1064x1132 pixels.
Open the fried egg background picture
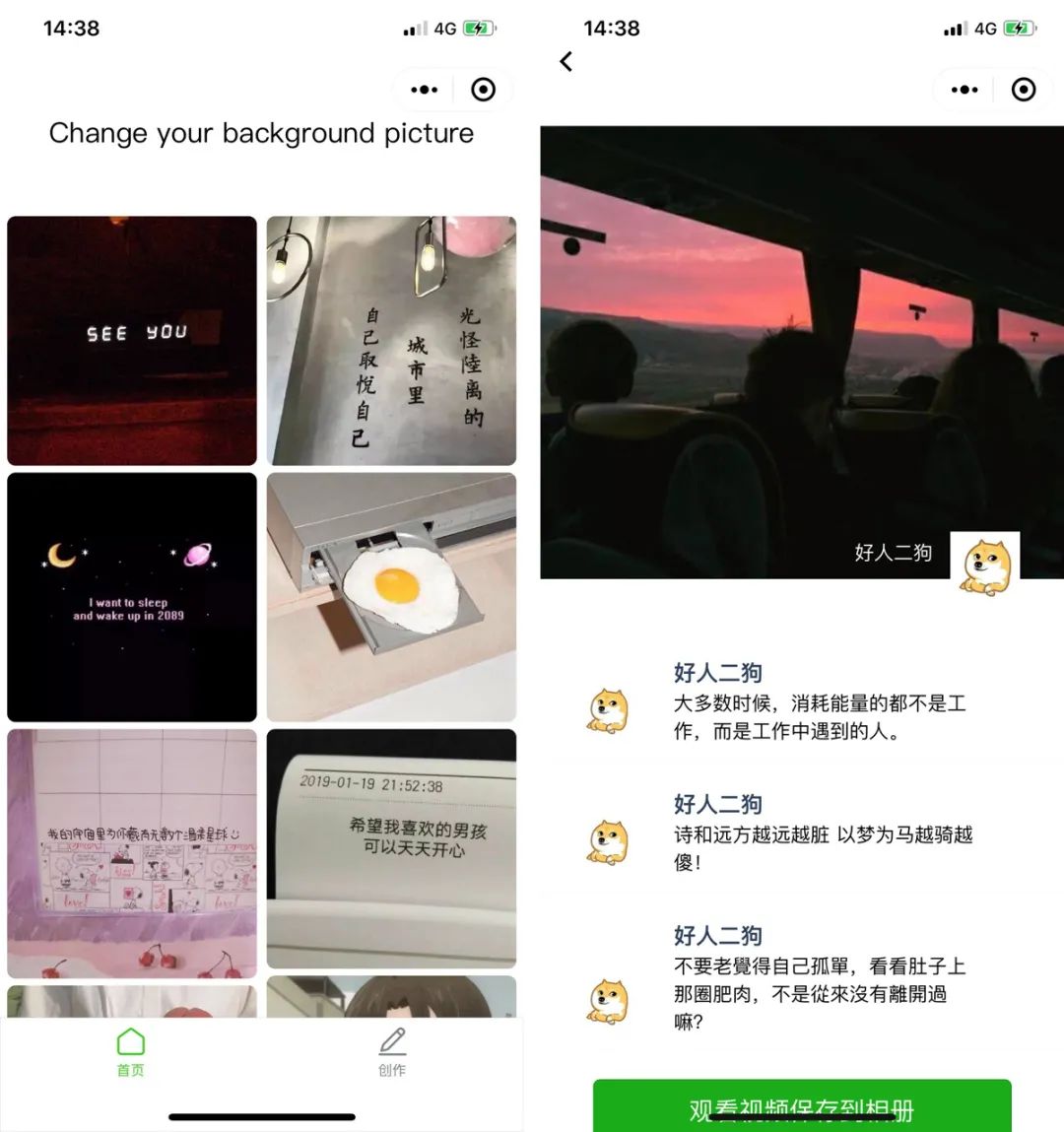tap(391, 597)
